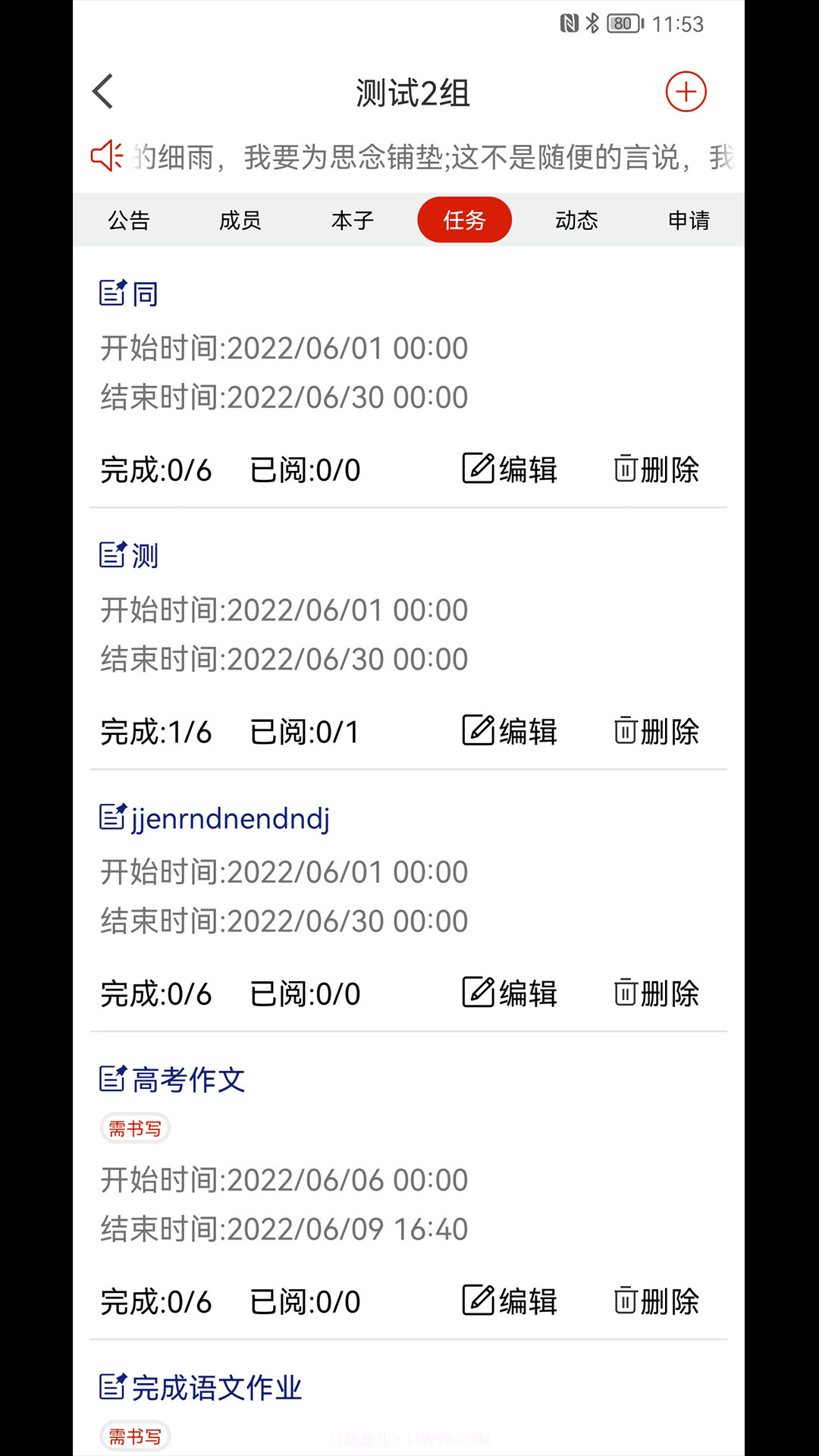Switch to the 公告 tab

coord(129,220)
